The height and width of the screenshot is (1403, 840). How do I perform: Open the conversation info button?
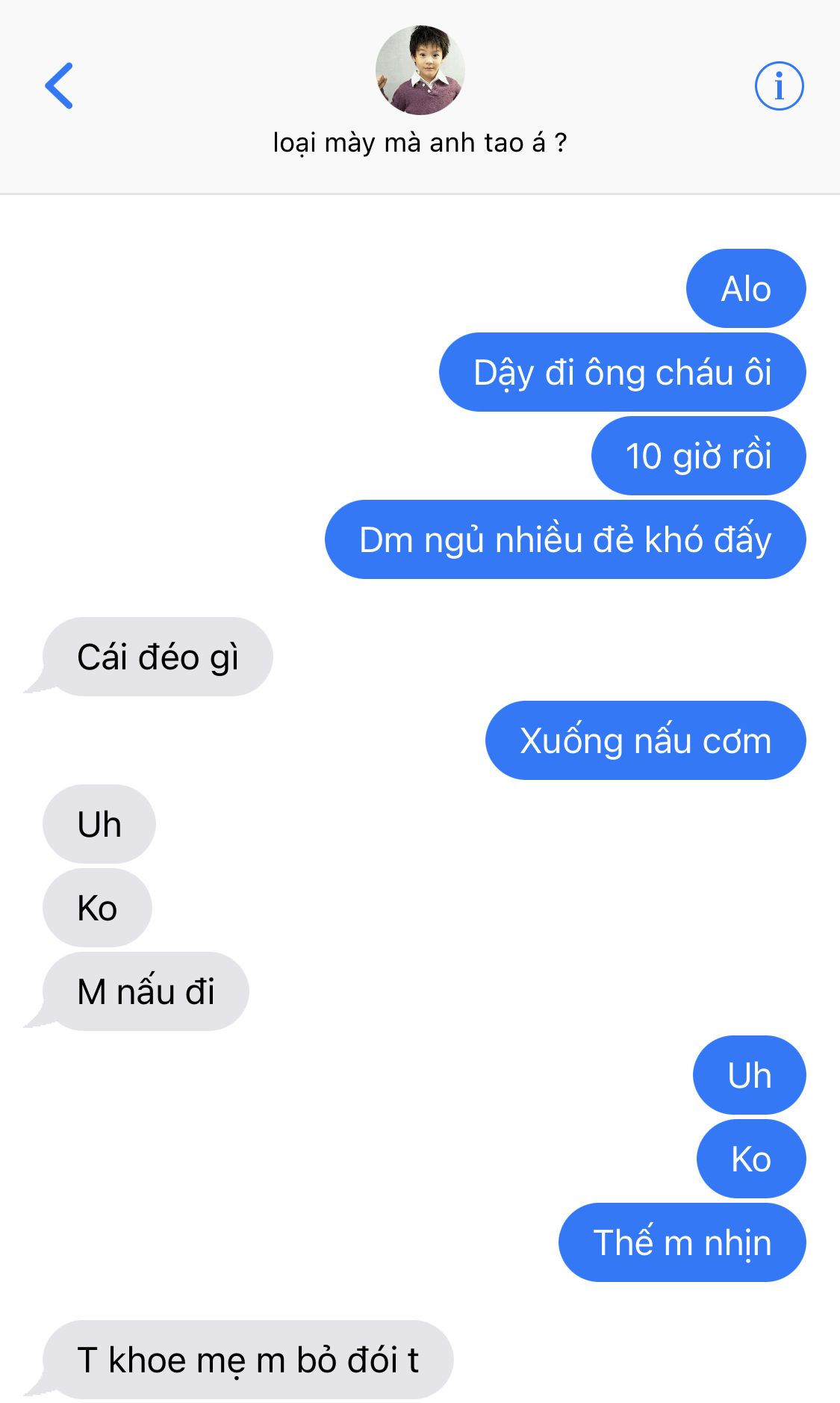point(779,86)
